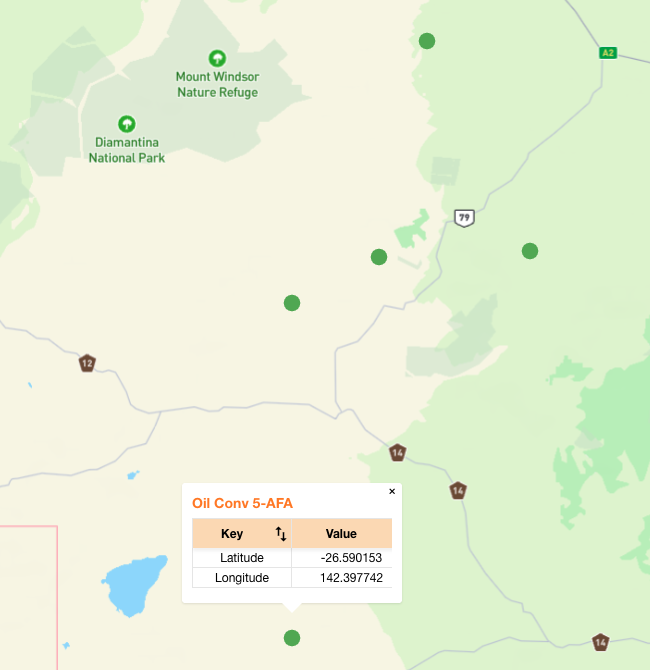The height and width of the screenshot is (670, 650).
Task: Sort the table by Key column
Action: [281, 534]
